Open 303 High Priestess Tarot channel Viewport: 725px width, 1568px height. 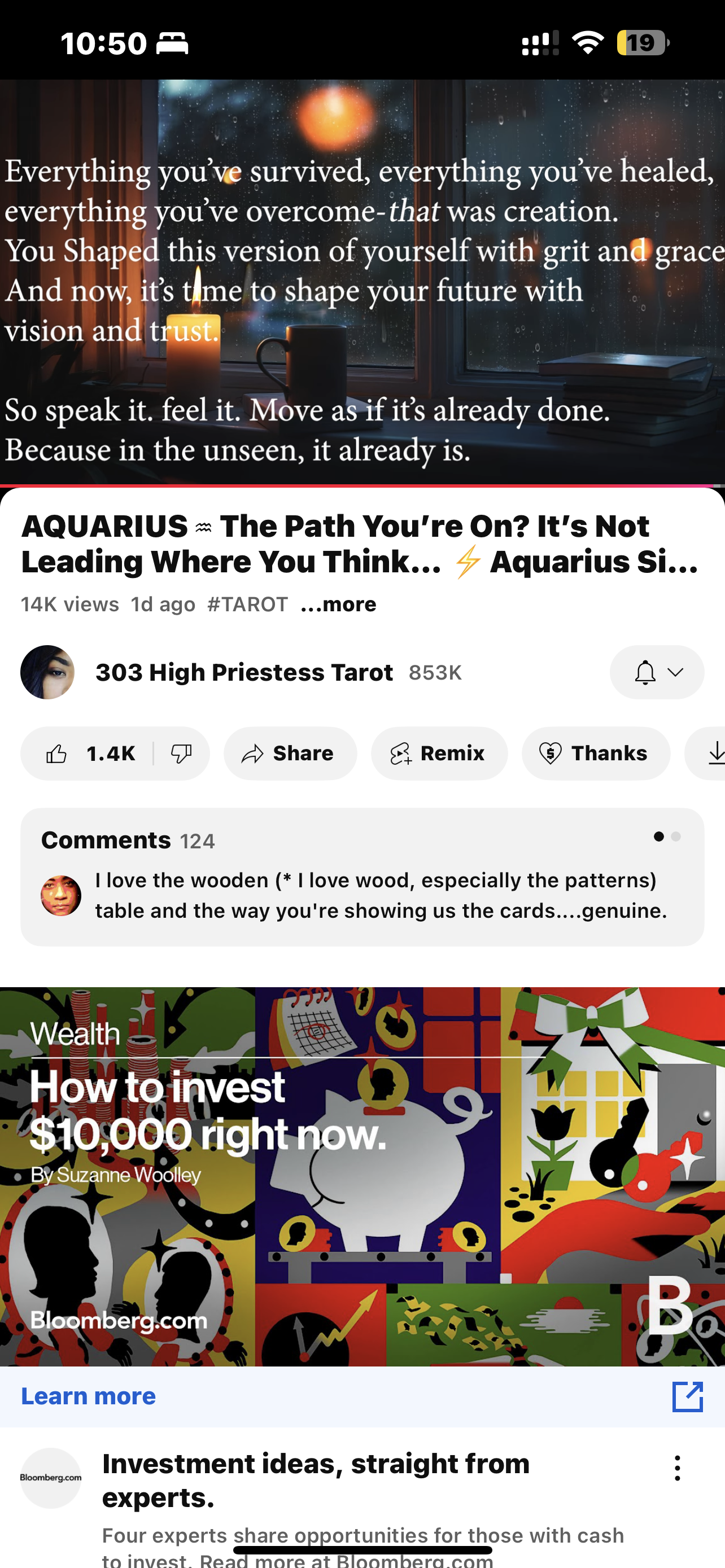(x=243, y=672)
